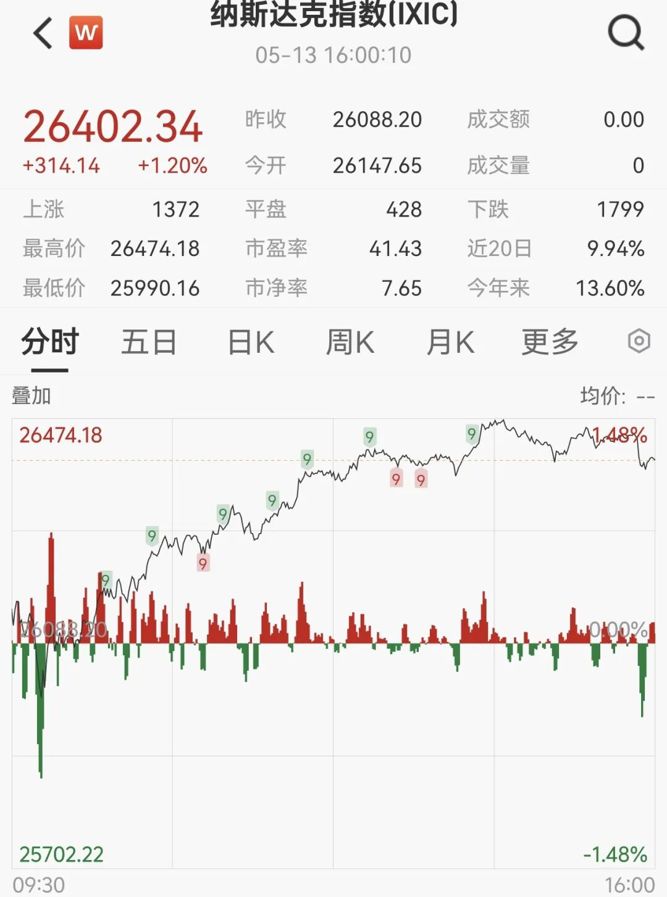The height and width of the screenshot is (897, 667).
Task: Tap the orange W badge icon
Action: pos(86,33)
